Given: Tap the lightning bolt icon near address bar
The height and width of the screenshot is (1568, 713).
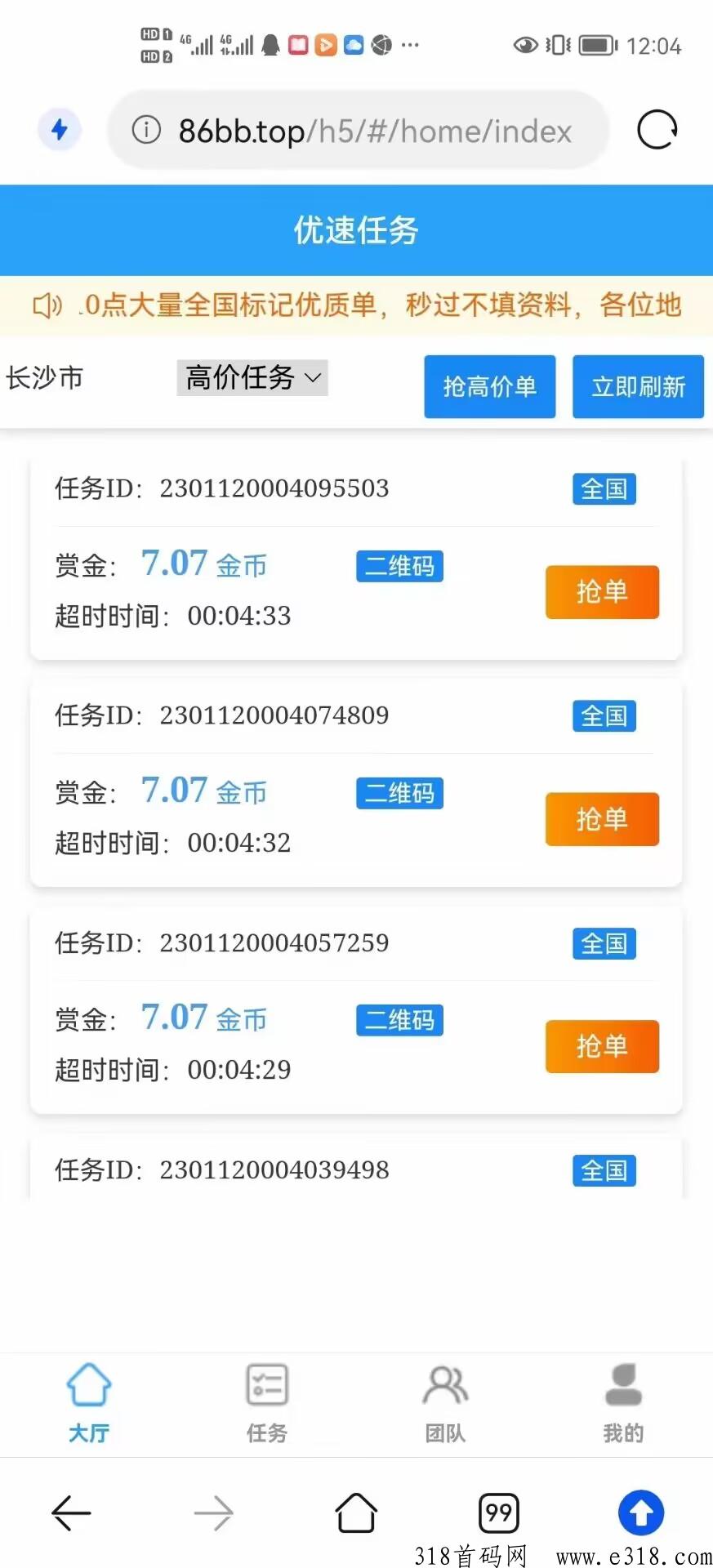Looking at the screenshot, I should coord(59,130).
